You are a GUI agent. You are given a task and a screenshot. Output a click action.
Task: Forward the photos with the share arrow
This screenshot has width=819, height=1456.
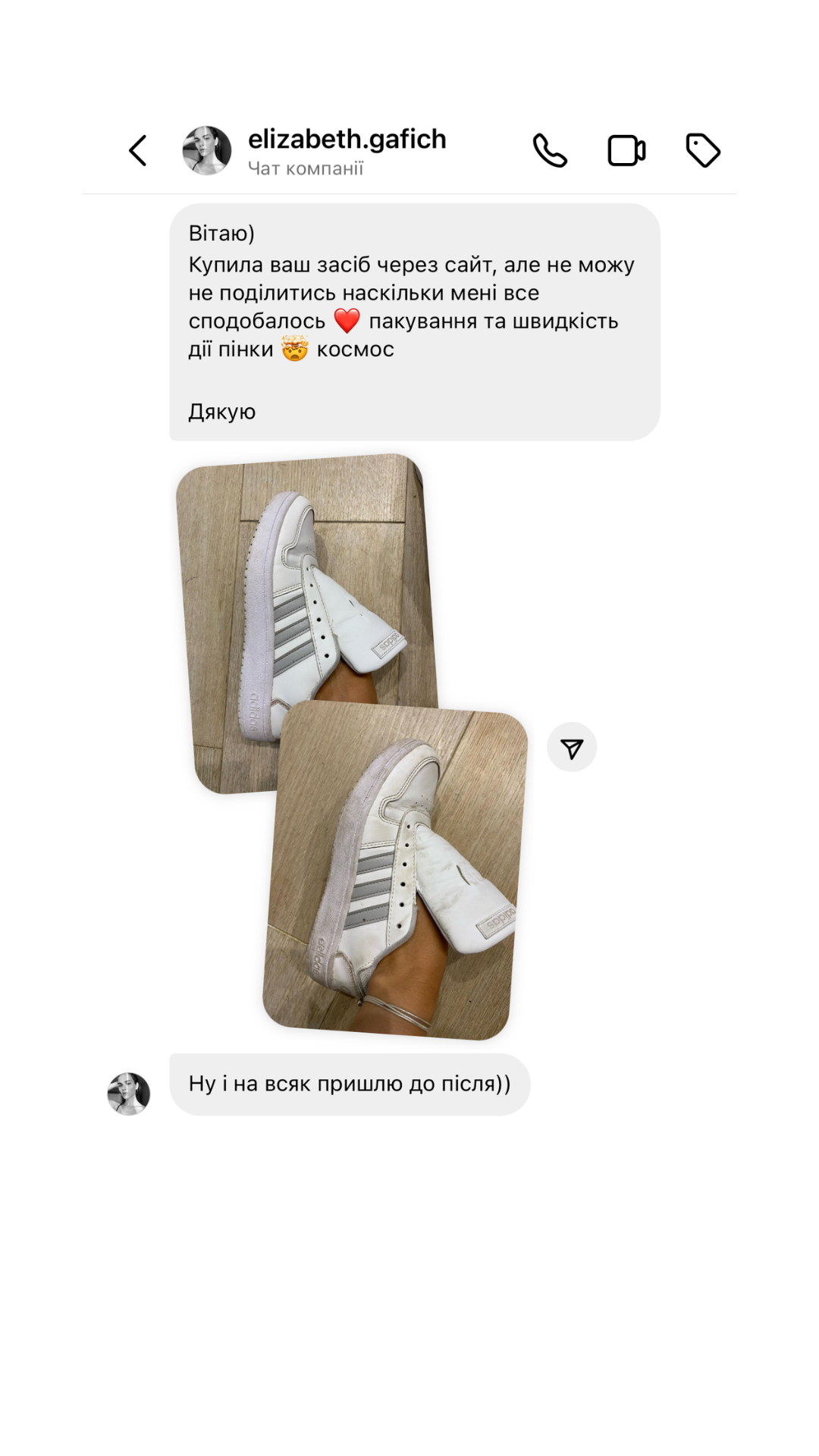point(572,747)
